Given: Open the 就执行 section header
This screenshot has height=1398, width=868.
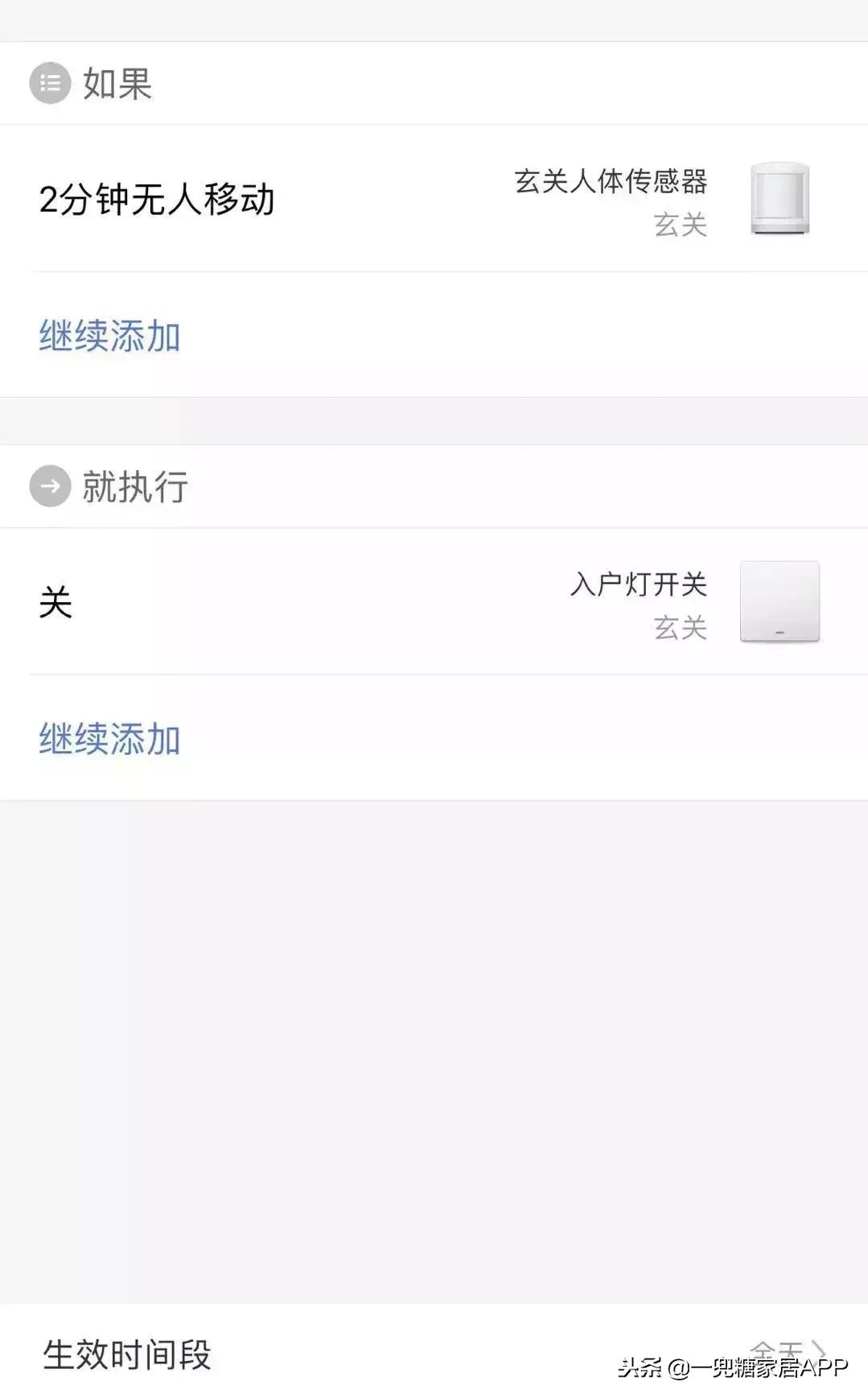Looking at the screenshot, I should point(133,485).
